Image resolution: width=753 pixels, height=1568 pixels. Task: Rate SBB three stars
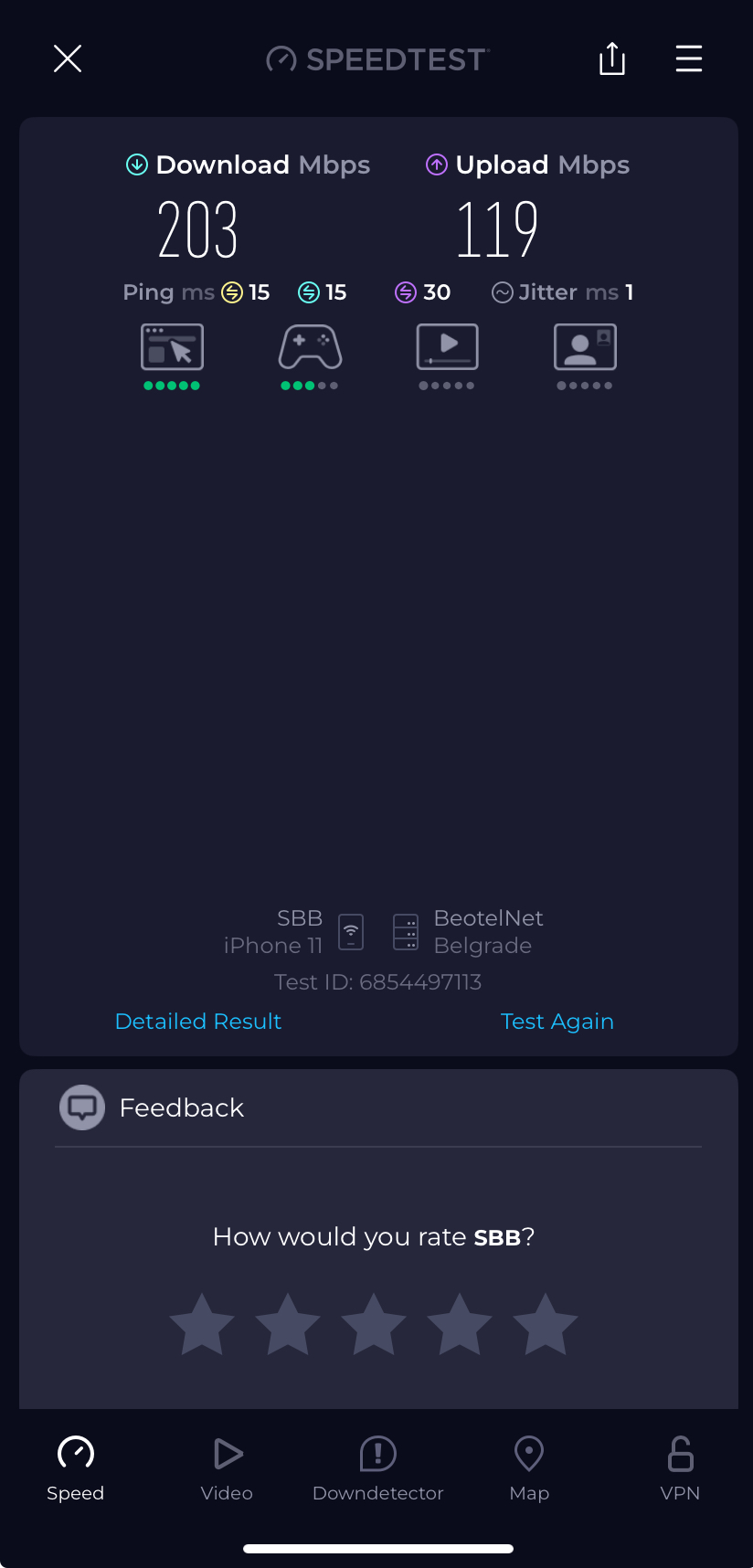[374, 1324]
